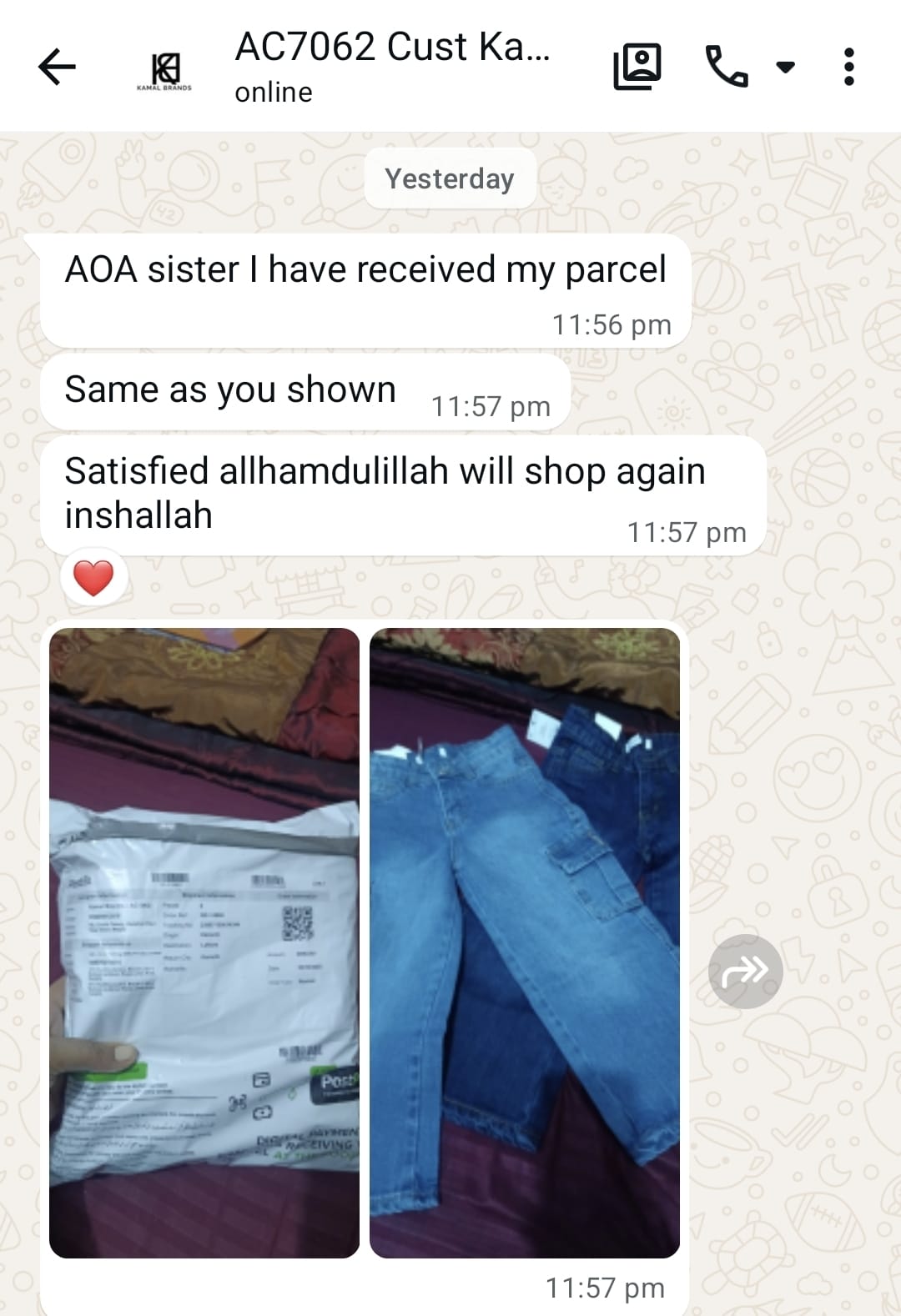Open Kamal Brands profile picture
901x1316 pixels.
point(164,68)
